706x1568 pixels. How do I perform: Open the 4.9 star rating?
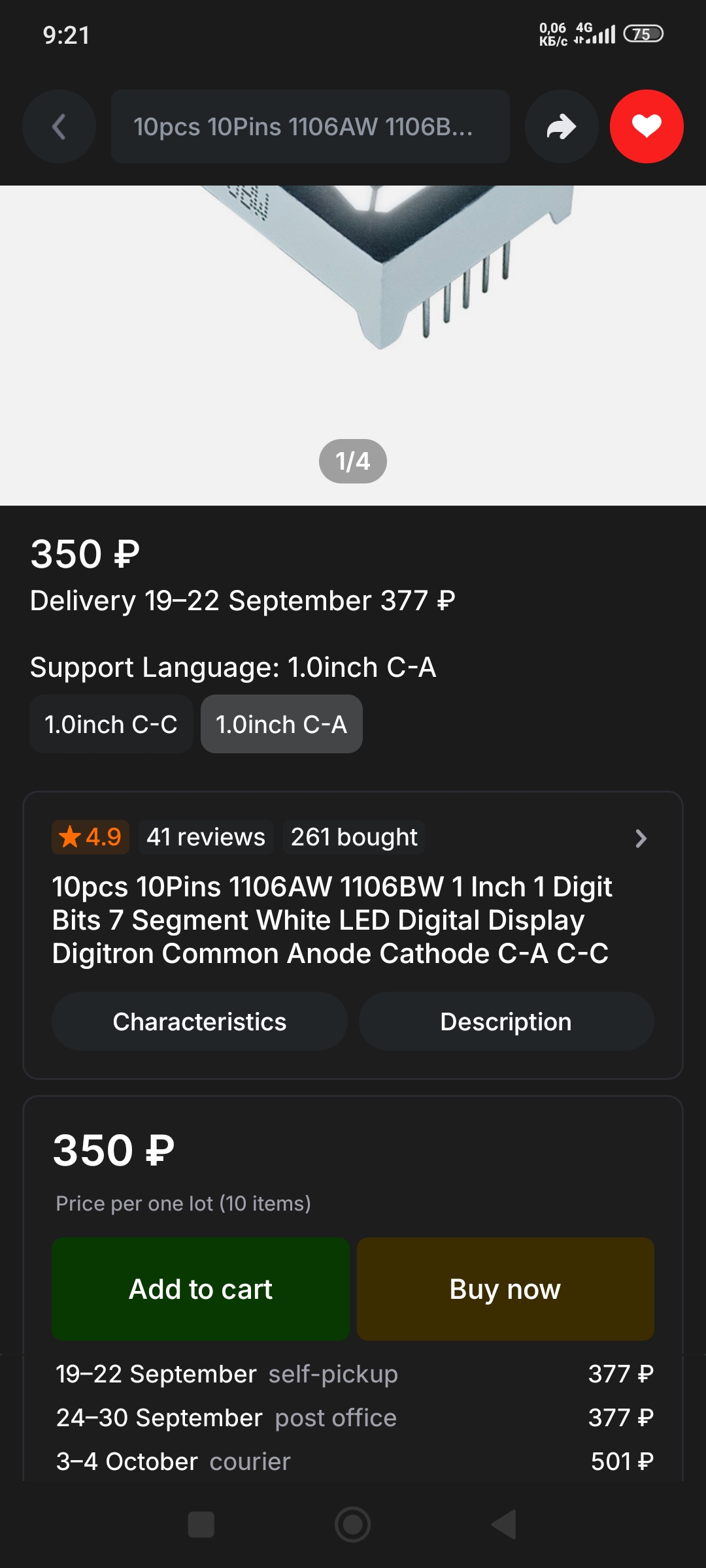click(x=90, y=837)
